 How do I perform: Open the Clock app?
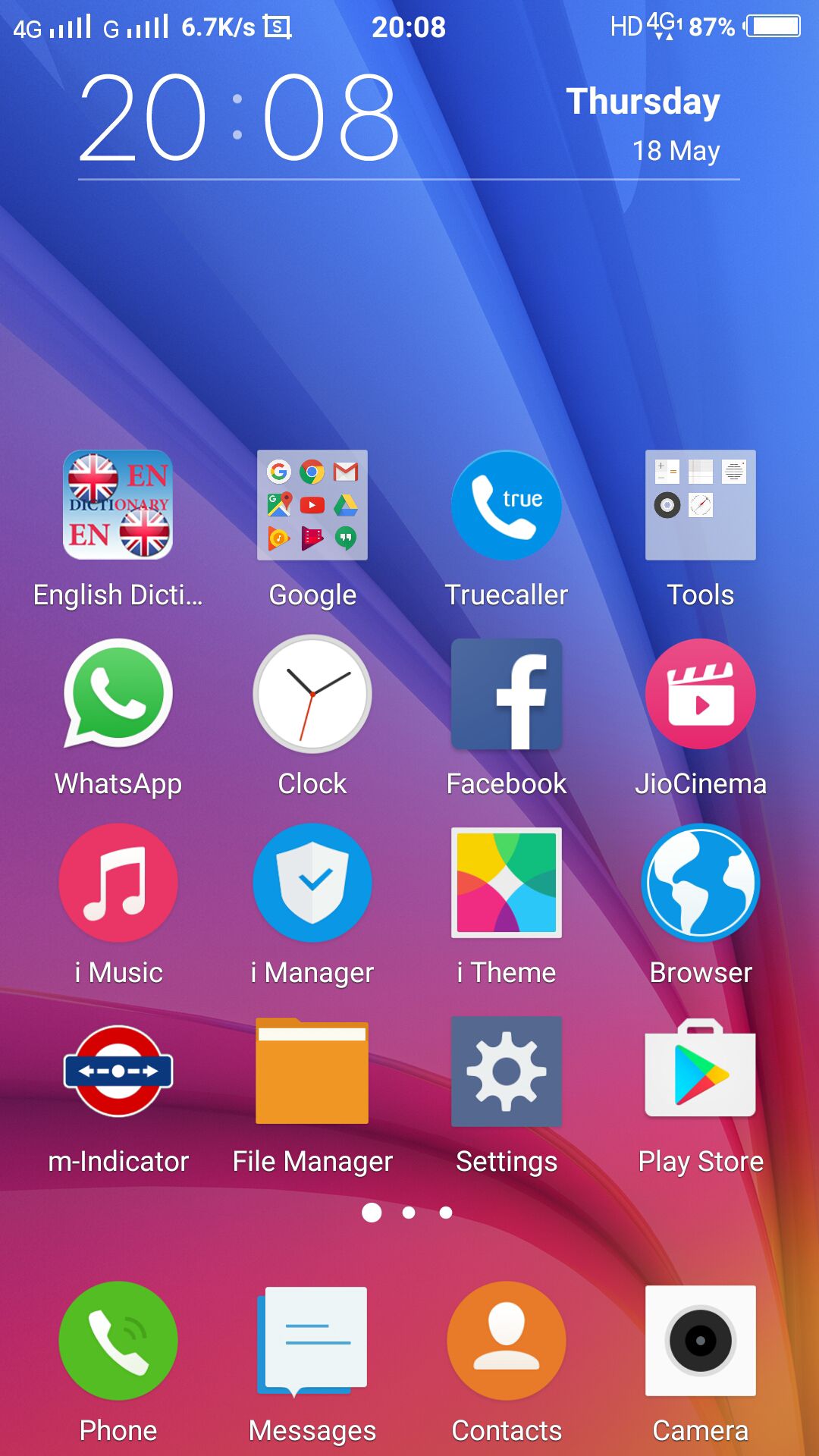point(312,693)
